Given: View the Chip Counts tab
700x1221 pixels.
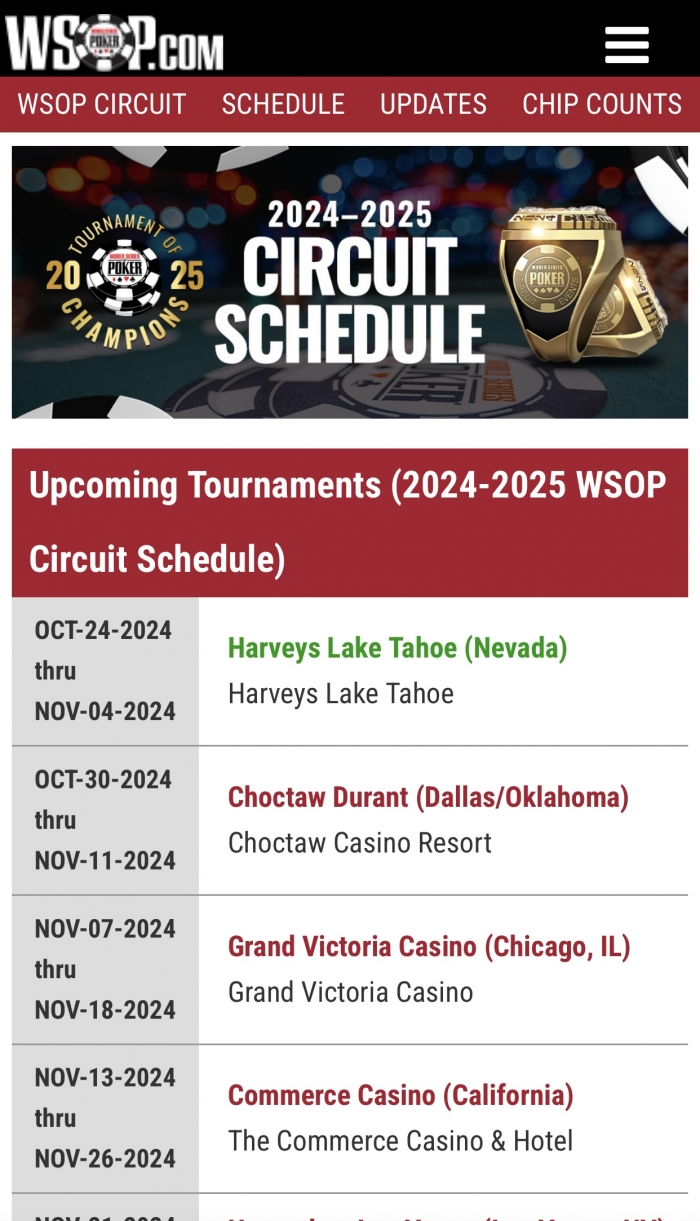Looking at the screenshot, I should pyautogui.click(x=601, y=104).
